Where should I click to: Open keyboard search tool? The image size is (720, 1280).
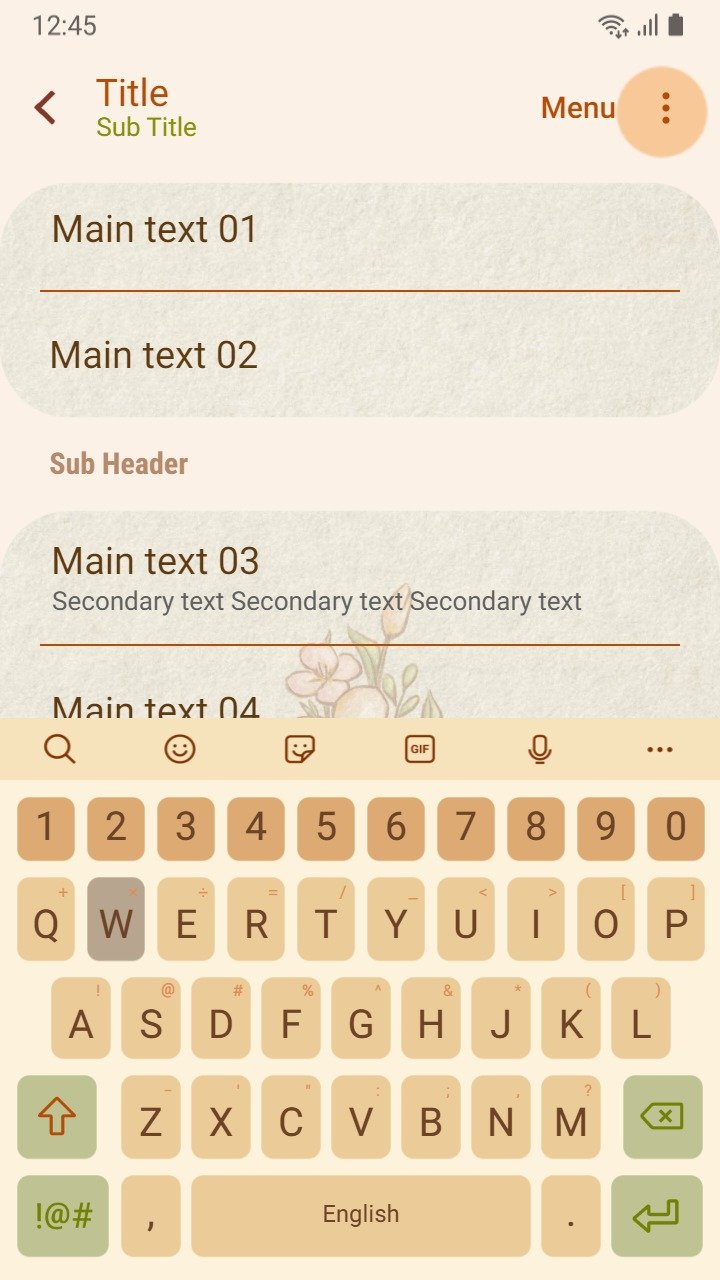click(x=60, y=748)
